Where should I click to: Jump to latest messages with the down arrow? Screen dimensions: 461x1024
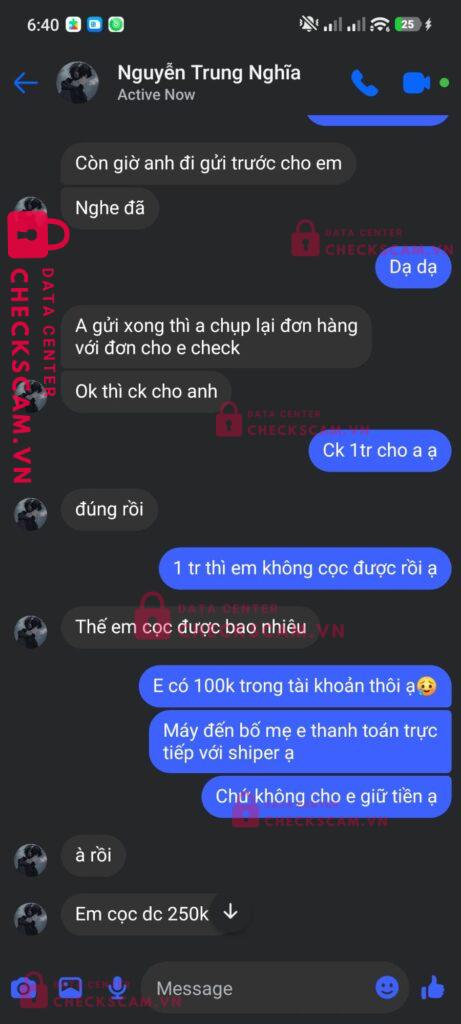coord(230,912)
